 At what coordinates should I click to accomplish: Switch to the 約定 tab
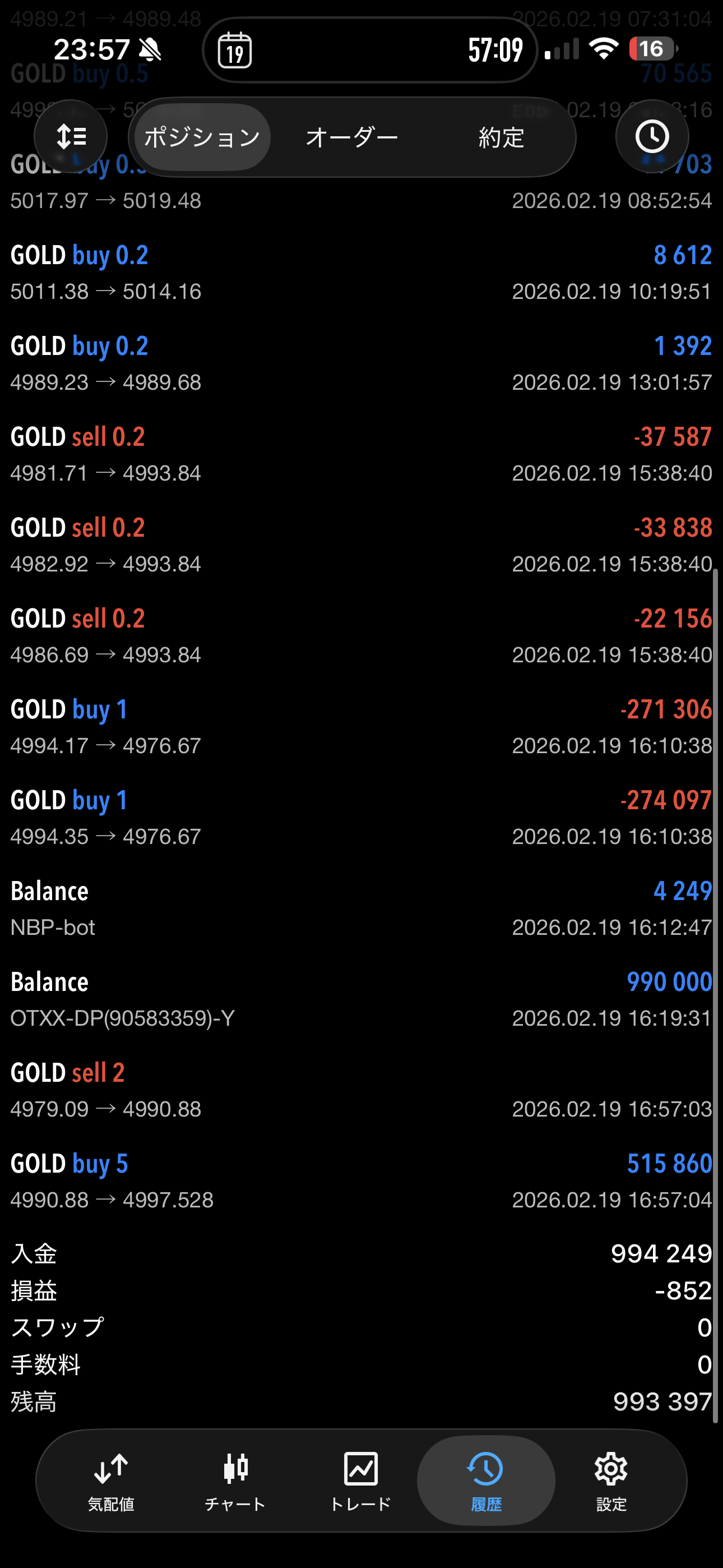coord(501,137)
